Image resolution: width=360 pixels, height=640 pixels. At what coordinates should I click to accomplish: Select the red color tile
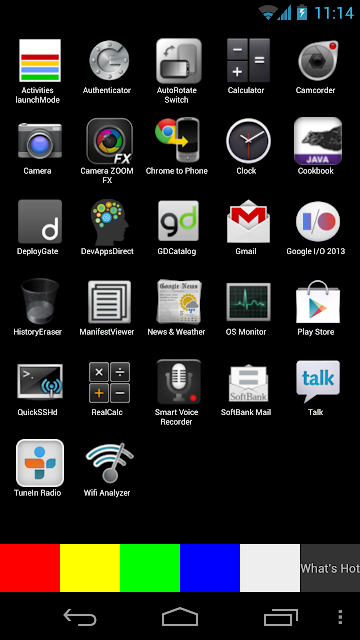30,568
